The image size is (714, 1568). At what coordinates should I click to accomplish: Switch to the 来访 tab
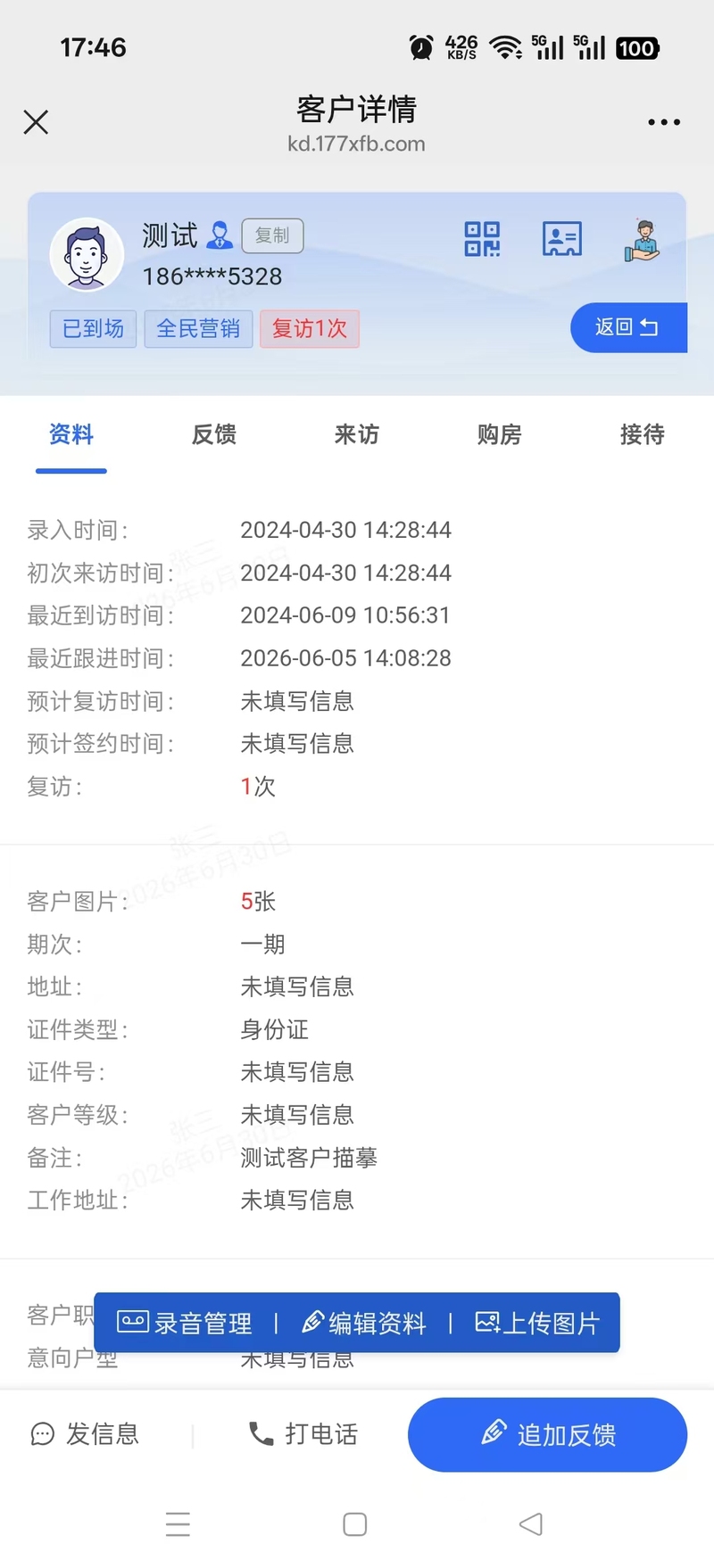tap(357, 434)
